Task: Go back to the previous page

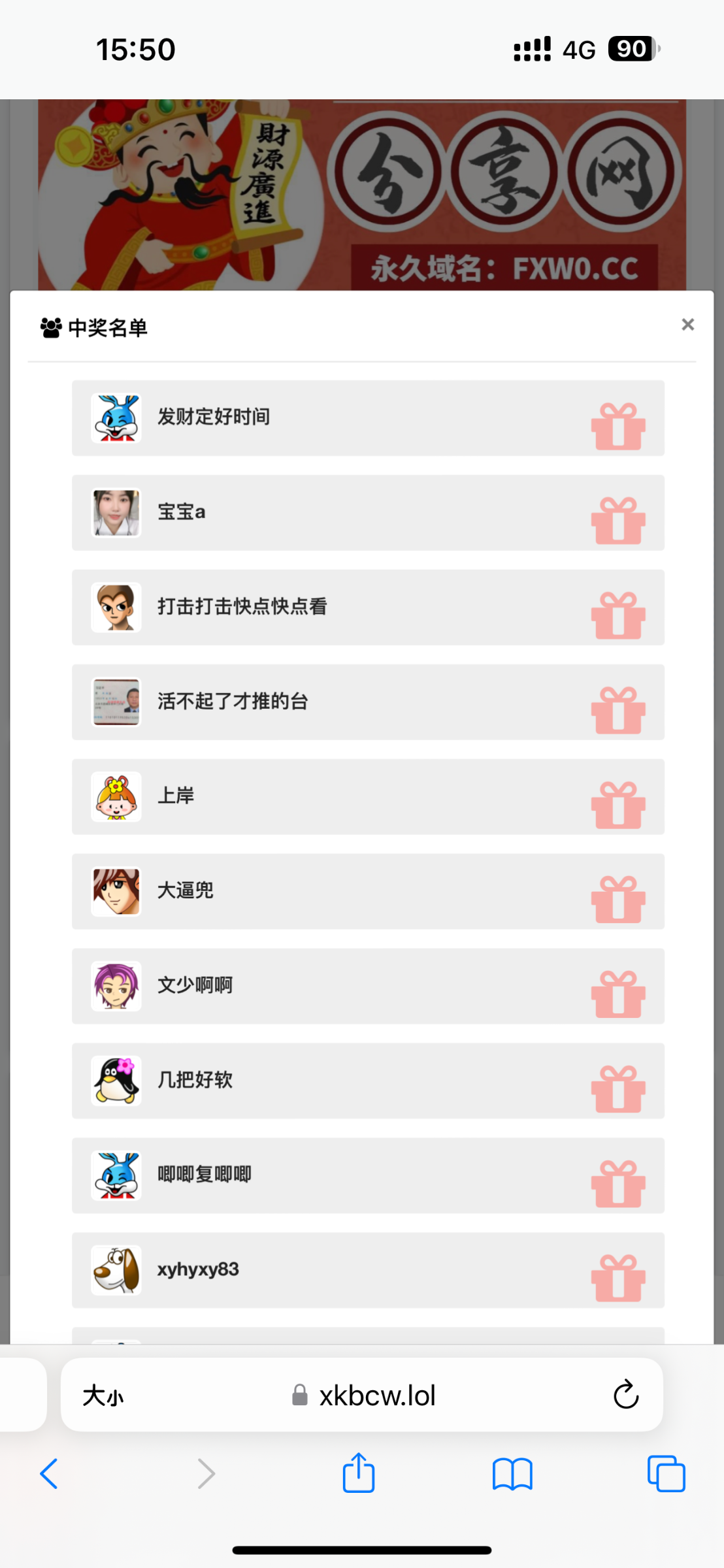Action: click(49, 1474)
